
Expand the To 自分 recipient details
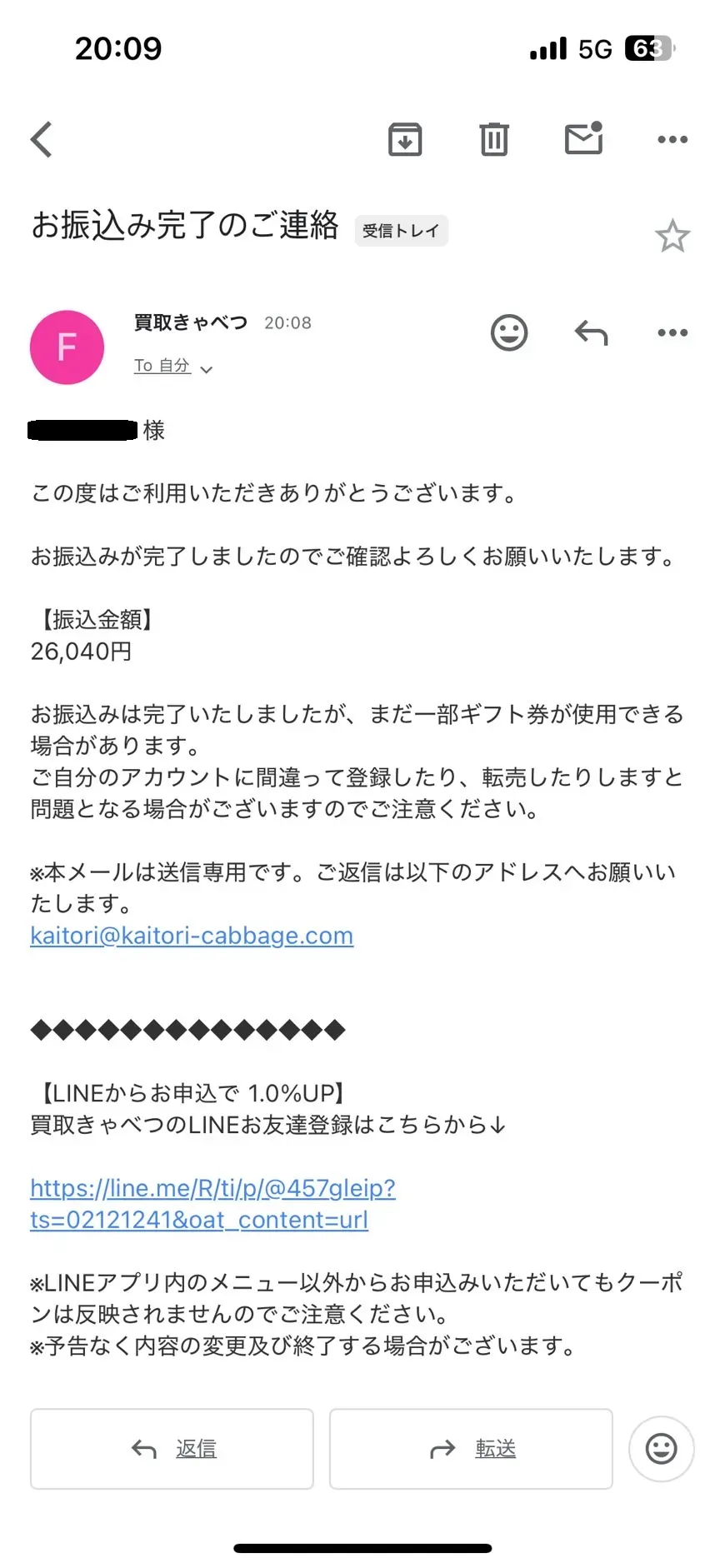(x=173, y=366)
